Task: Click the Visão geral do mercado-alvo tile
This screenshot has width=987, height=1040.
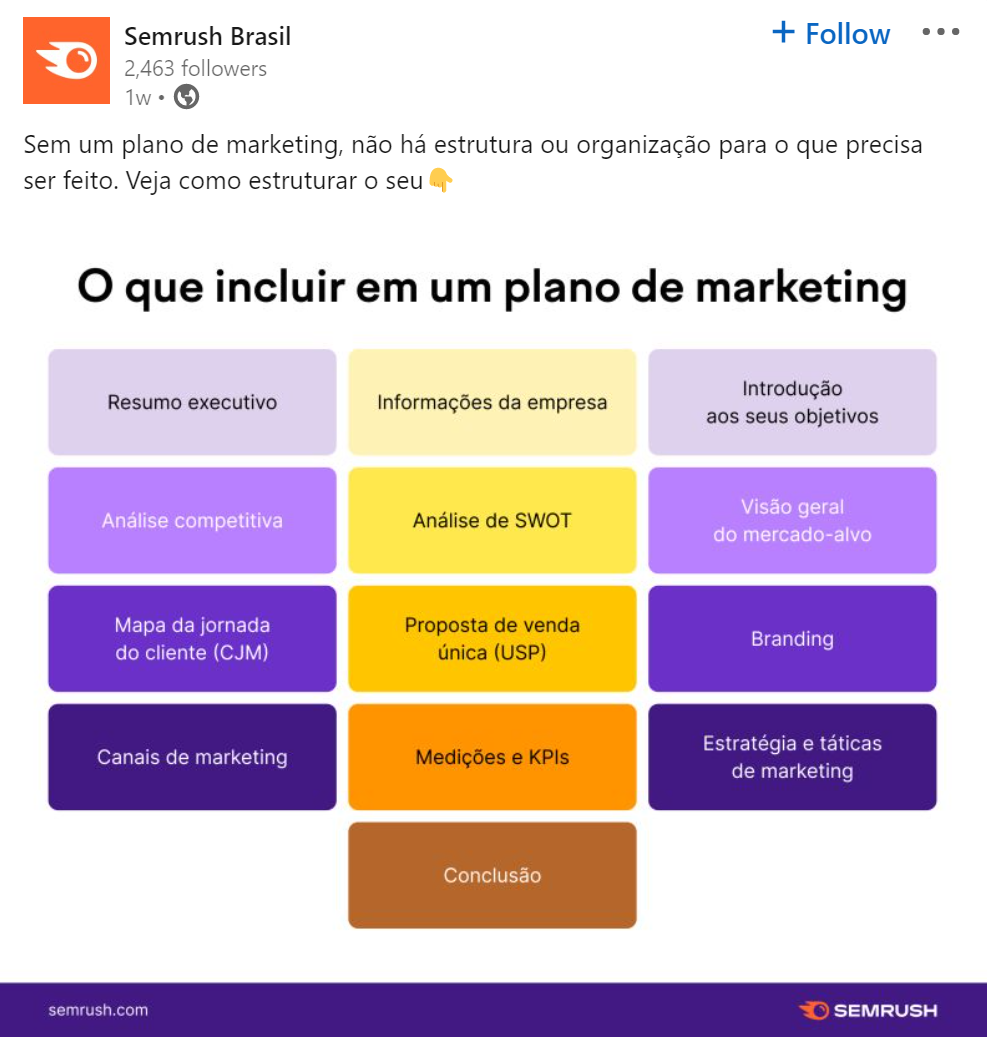Action: coord(792,520)
